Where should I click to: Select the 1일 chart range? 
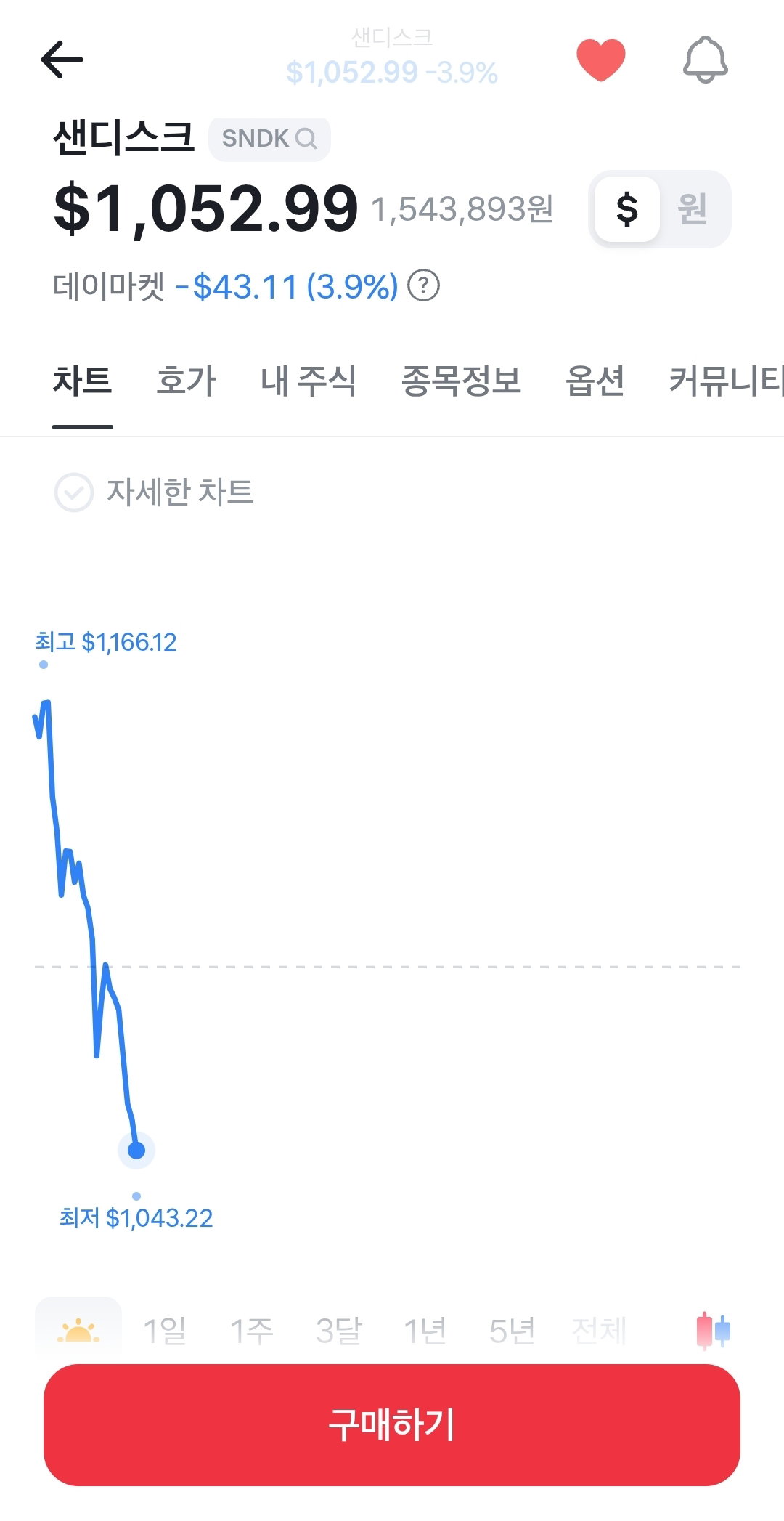pos(165,1331)
